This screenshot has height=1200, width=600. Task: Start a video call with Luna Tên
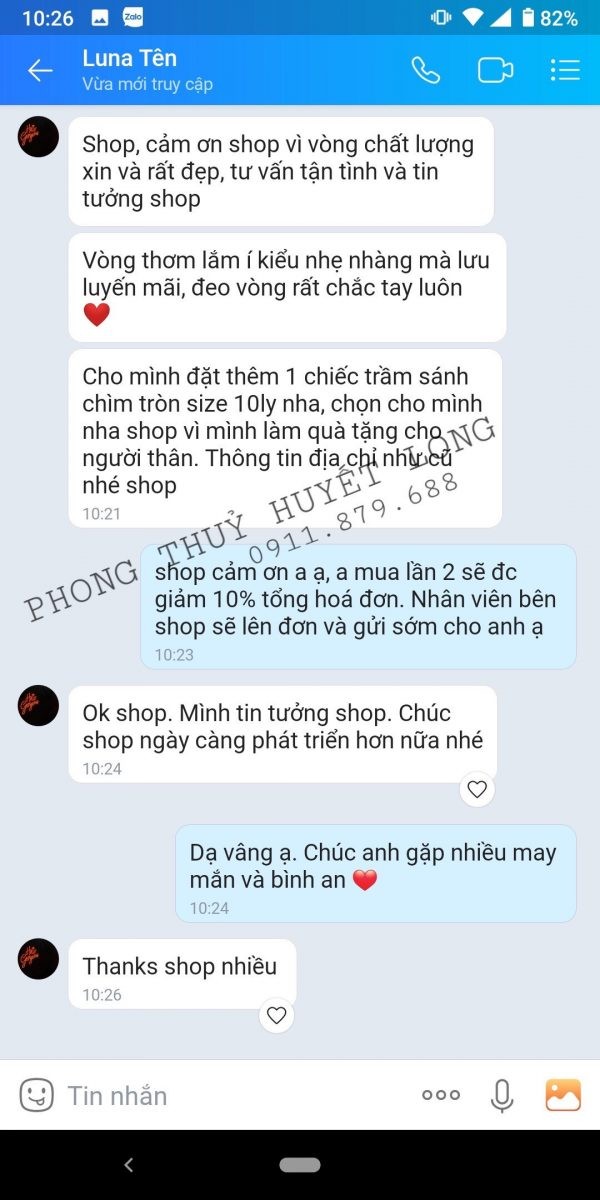pos(495,70)
